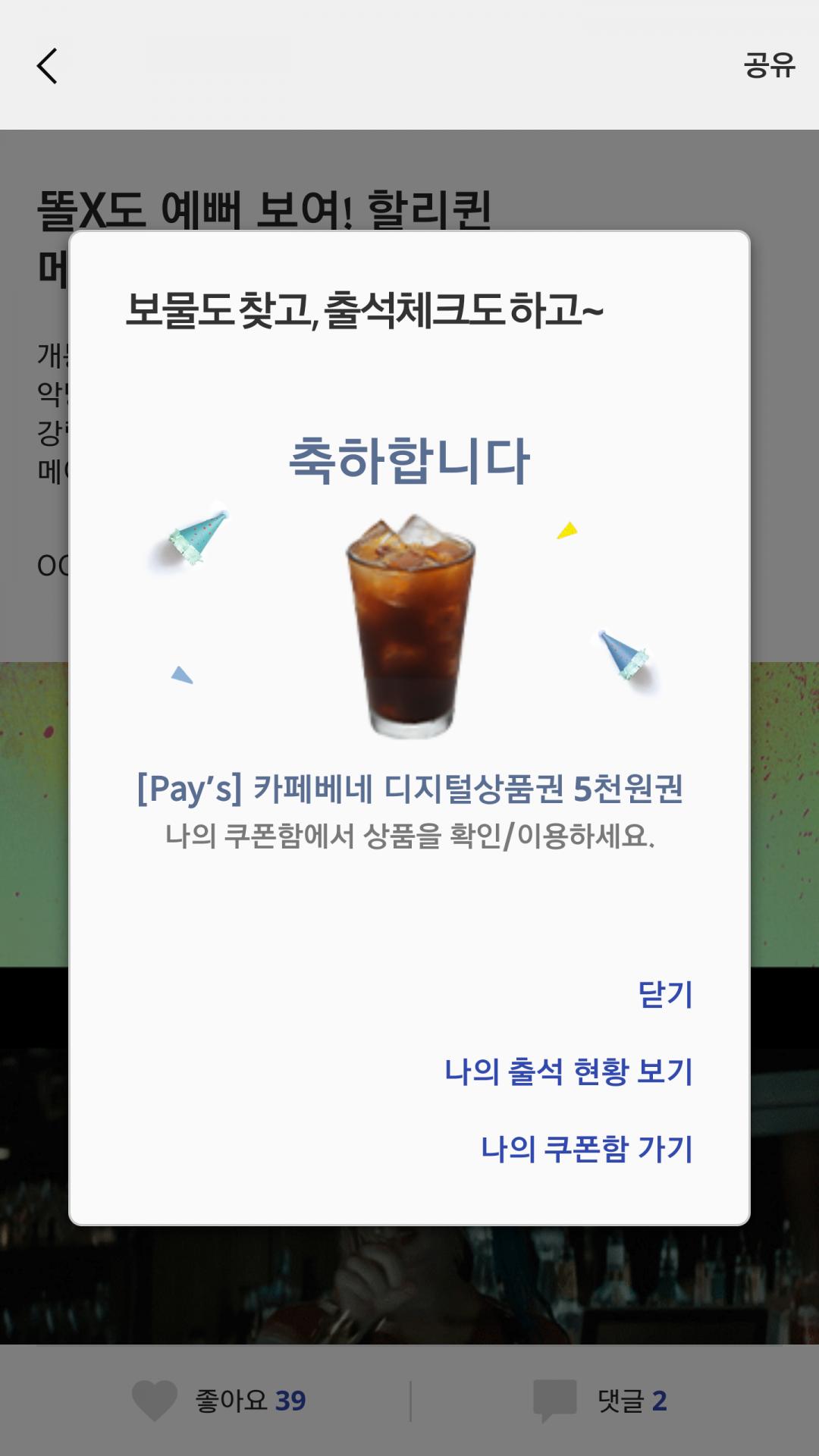Viewport: 819px width, 1456px height.
Task: Tap the back arrow in the top bar
Action: point(47,66)
